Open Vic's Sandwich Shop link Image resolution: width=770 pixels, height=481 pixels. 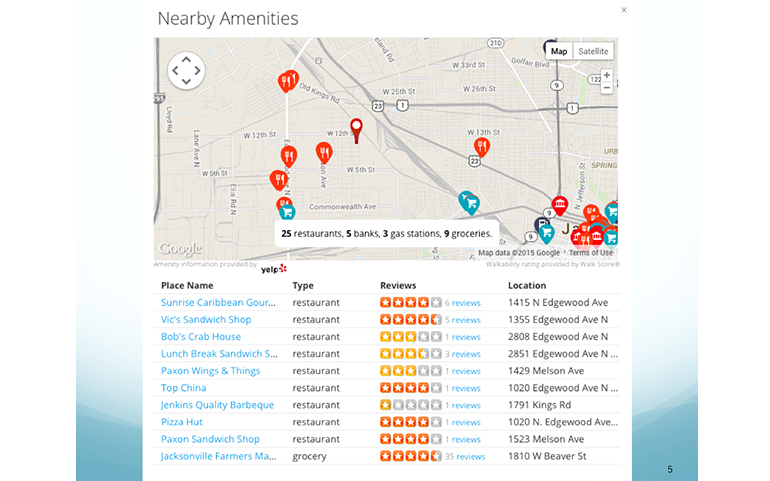[206, 320]
